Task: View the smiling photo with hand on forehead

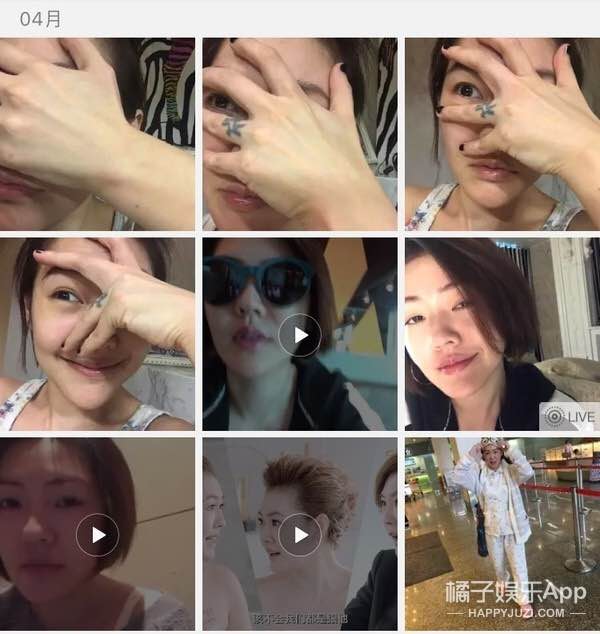Action: click(97, 334)
